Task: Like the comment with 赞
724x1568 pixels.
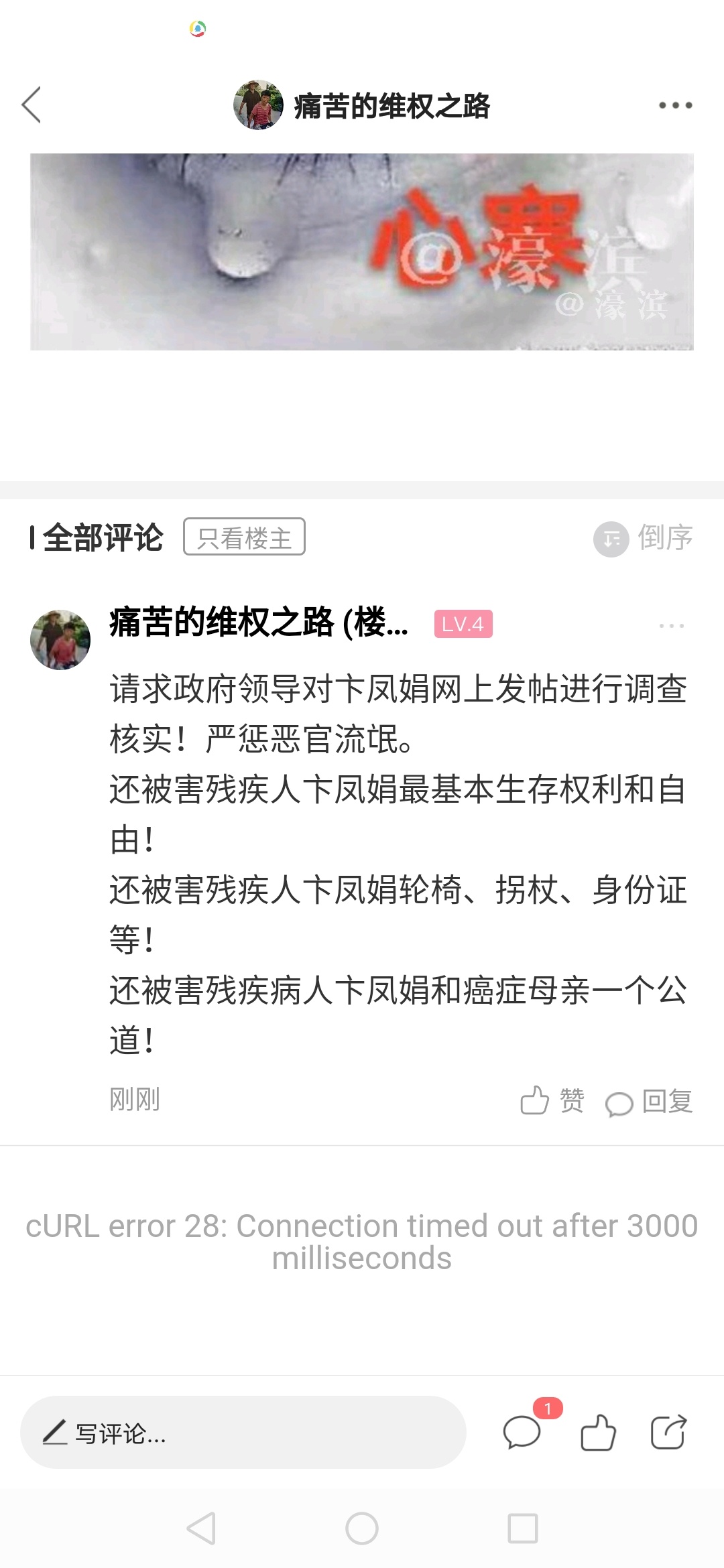Action: (x=552, y=1100)
